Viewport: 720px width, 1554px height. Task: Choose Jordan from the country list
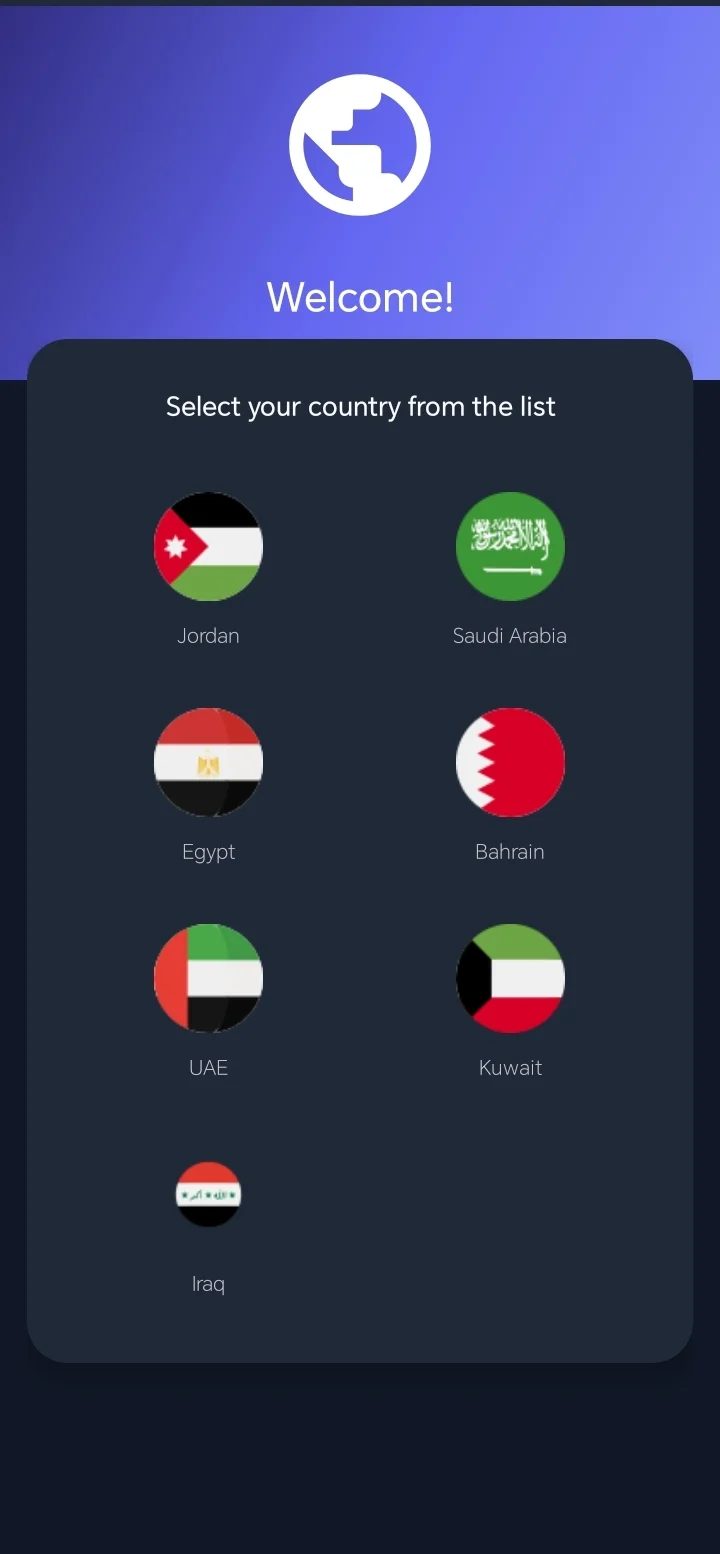pos(208,635)
